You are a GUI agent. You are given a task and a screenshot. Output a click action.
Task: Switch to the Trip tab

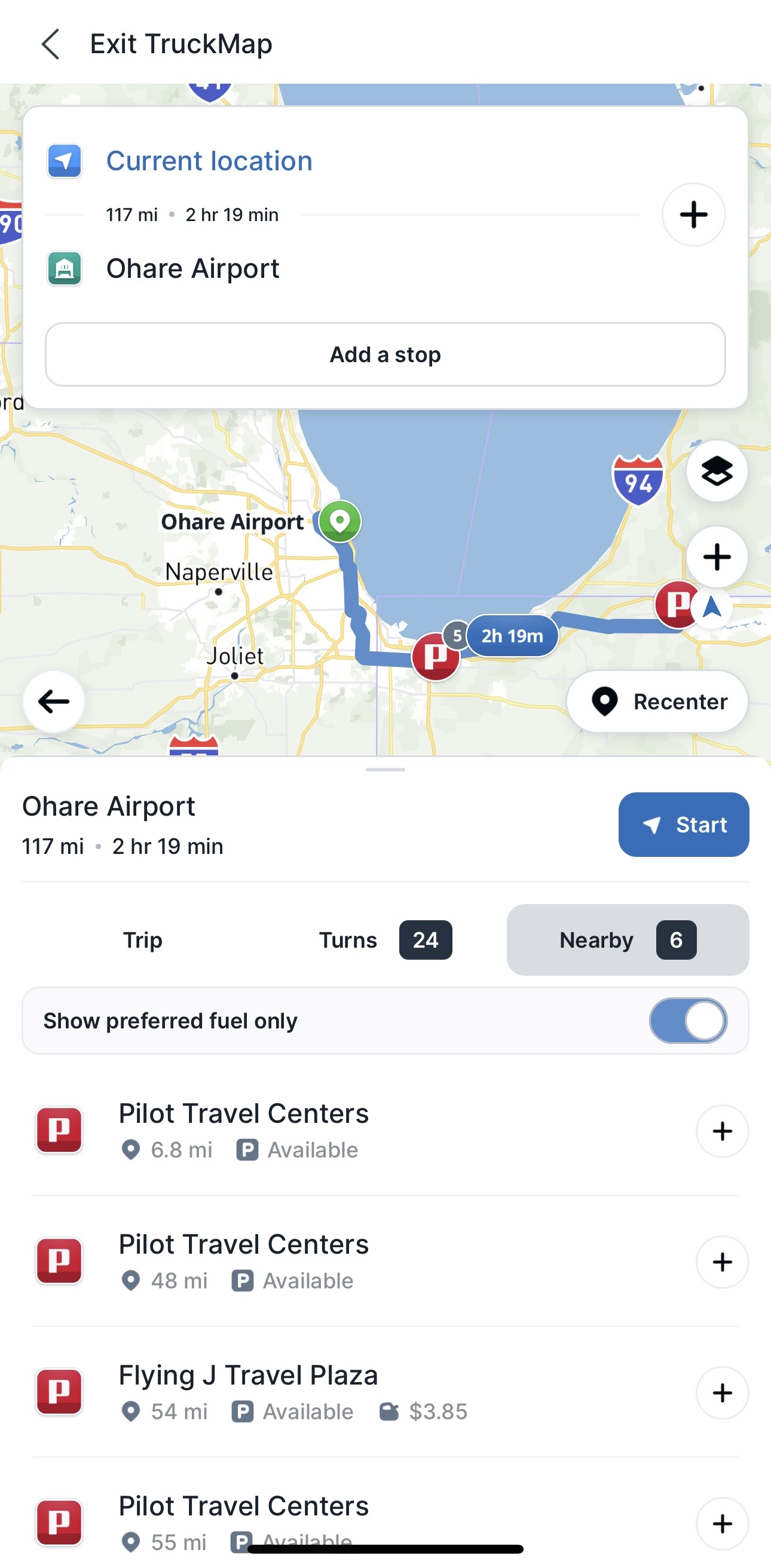(x=142, y=940)
